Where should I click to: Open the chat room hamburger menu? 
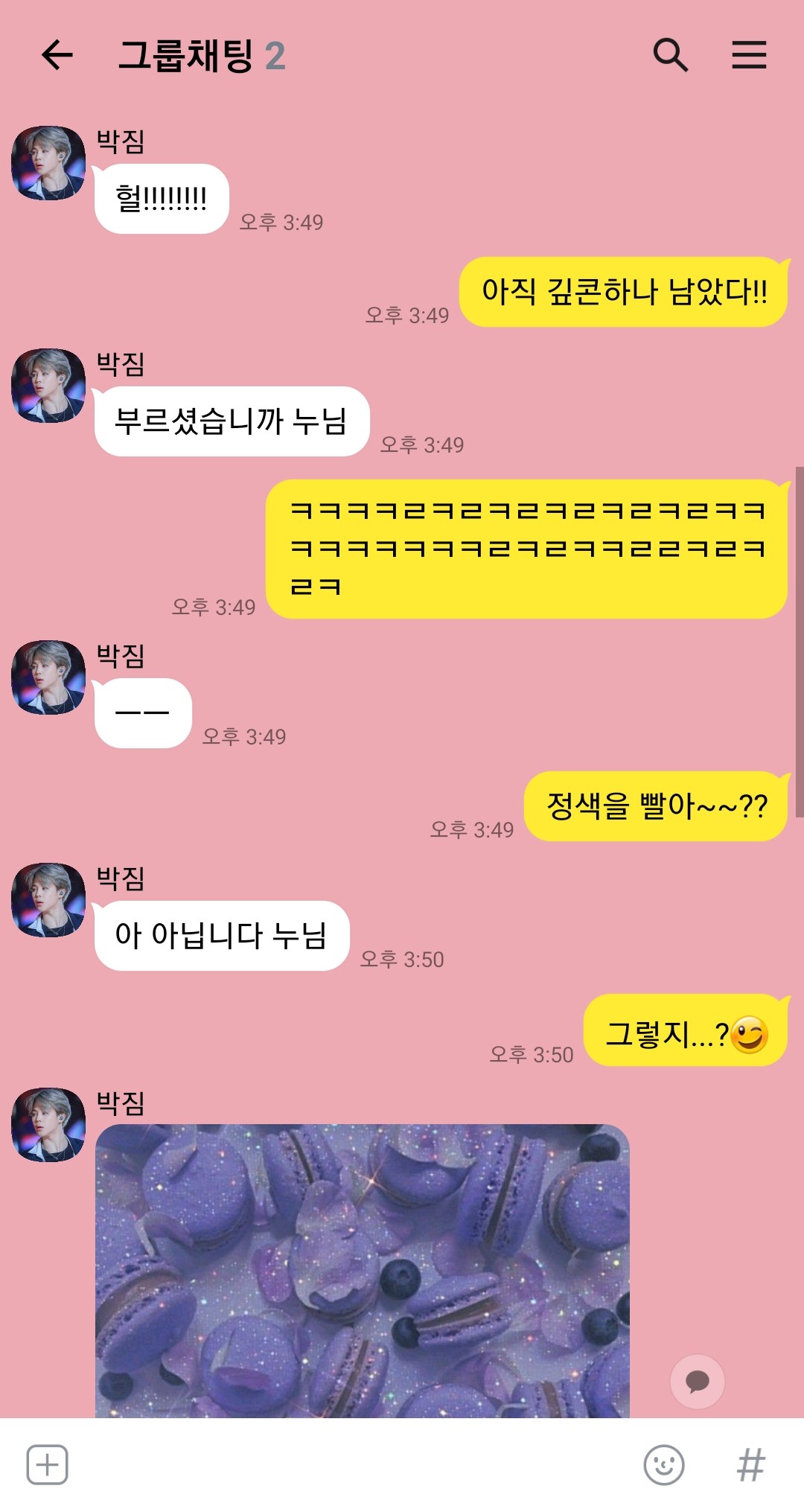(748, 55)
